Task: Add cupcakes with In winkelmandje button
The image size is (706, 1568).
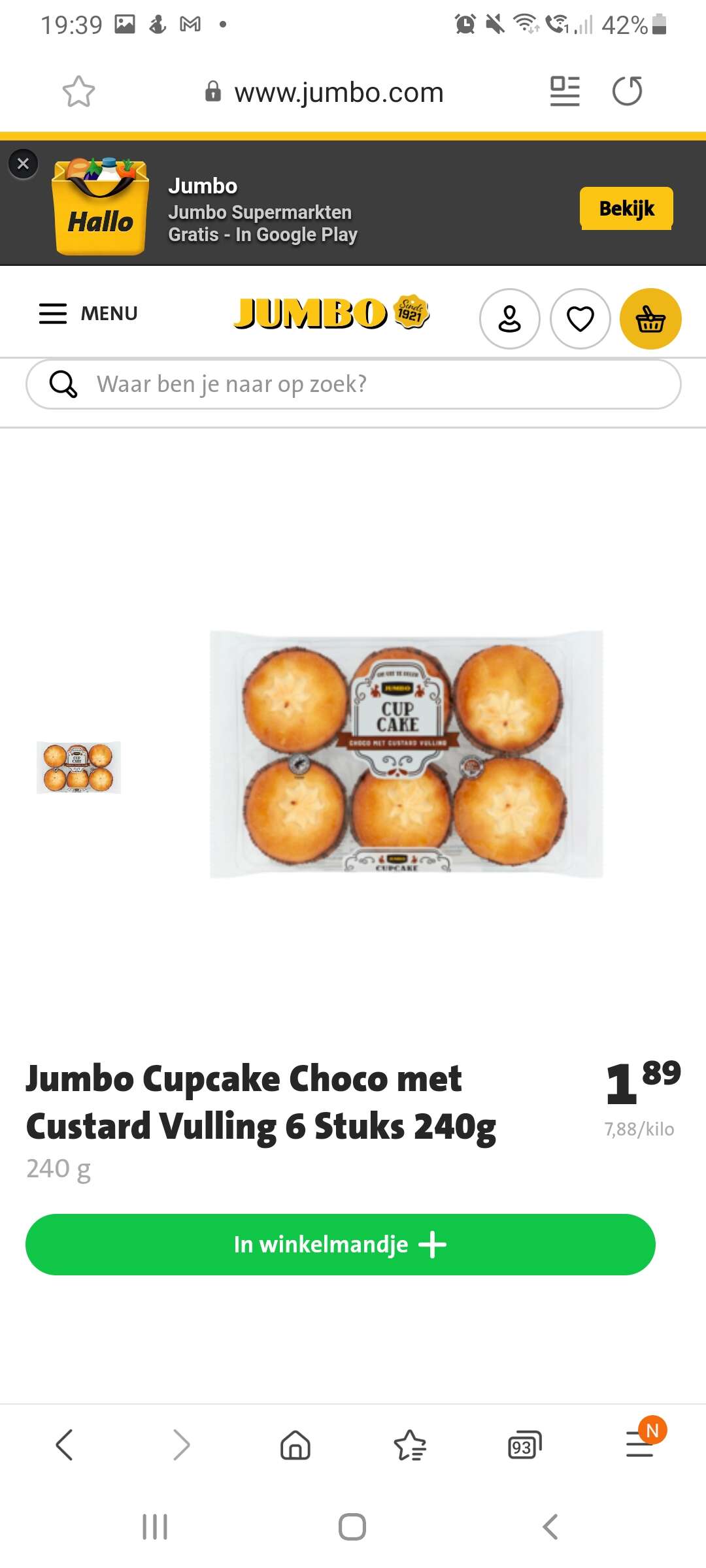Action: pos(341,1245)
